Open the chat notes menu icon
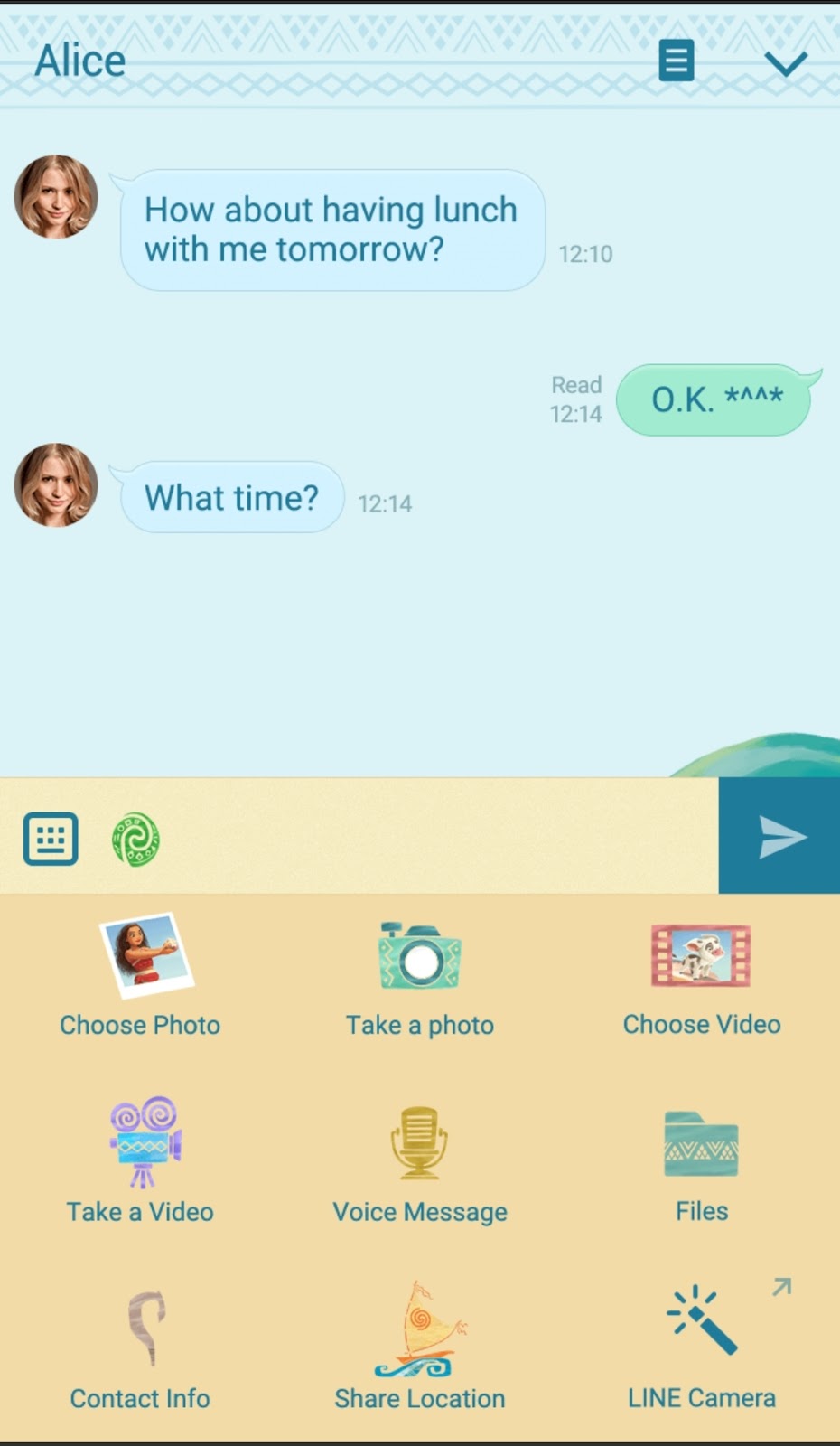 [x=676, y=61]
